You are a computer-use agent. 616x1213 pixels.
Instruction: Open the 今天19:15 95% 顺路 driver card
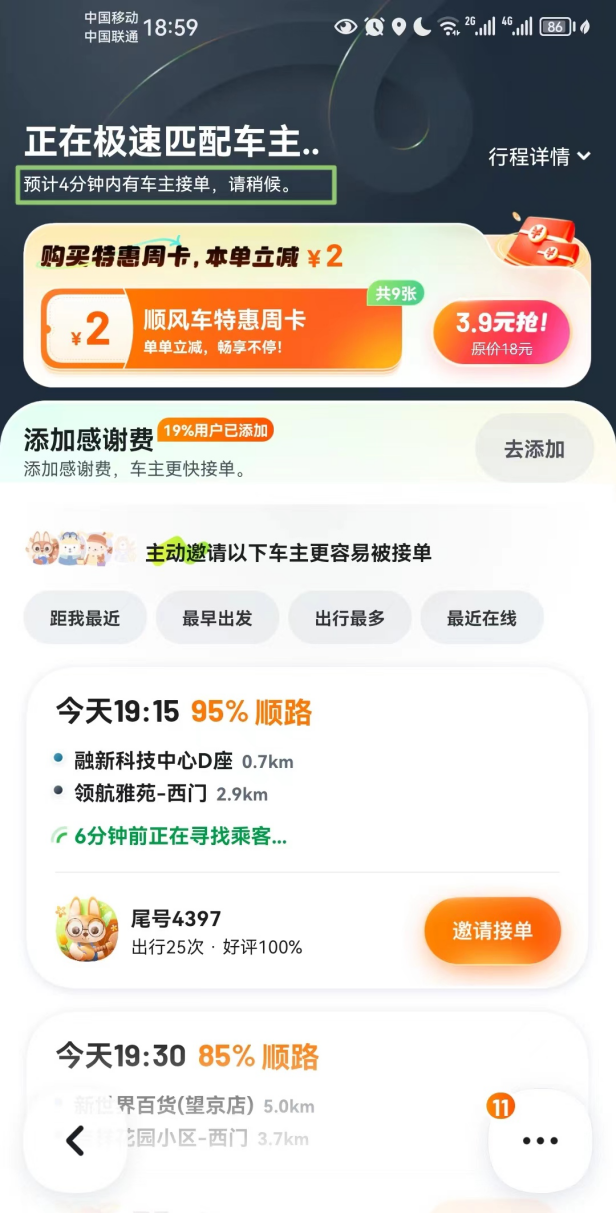pyautogui.click(x=307, y=828)
